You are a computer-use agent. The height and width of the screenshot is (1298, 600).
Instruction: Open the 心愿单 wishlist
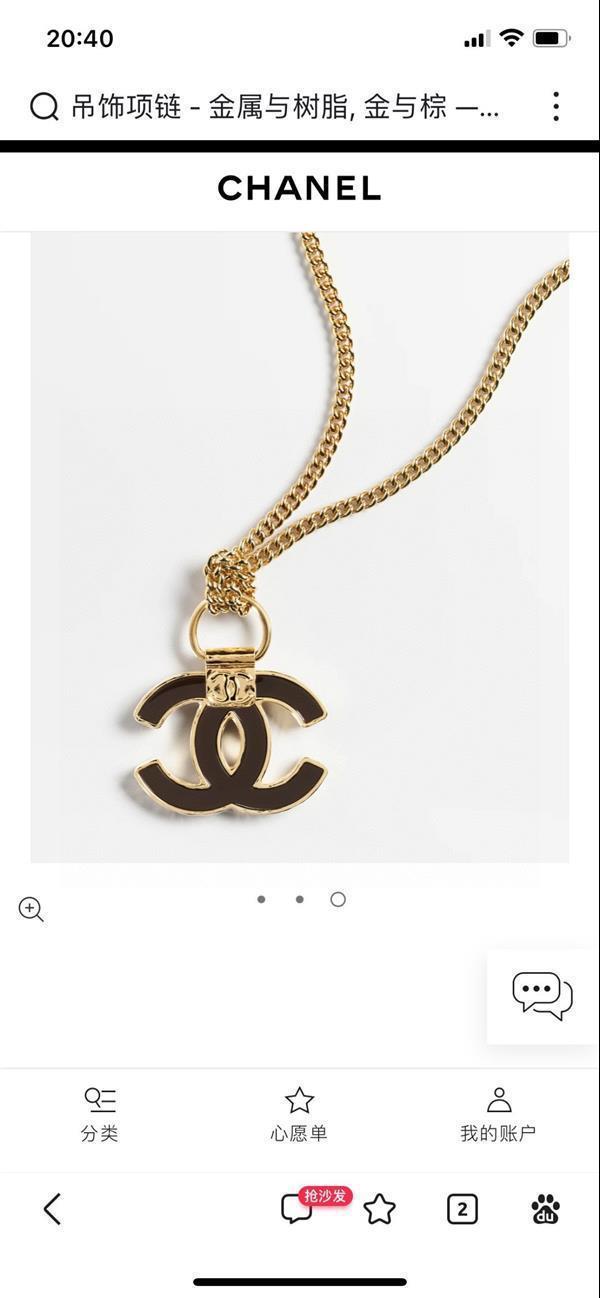tap(299, 1114)
